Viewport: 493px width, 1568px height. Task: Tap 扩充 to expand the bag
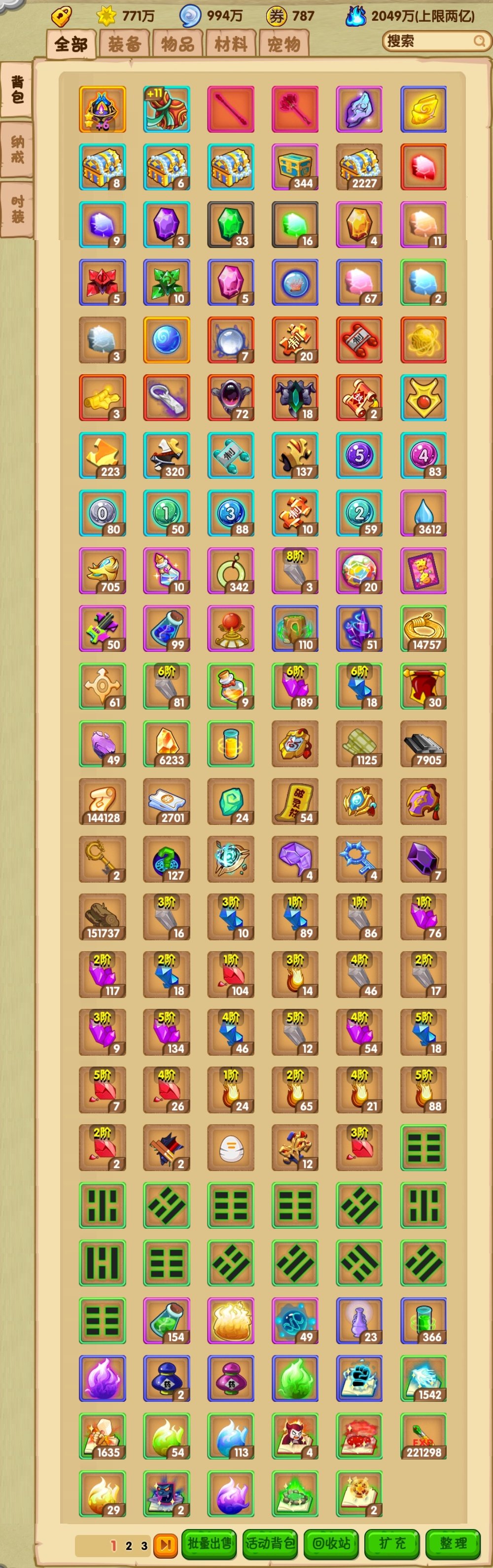click(x=392, y=1543)
